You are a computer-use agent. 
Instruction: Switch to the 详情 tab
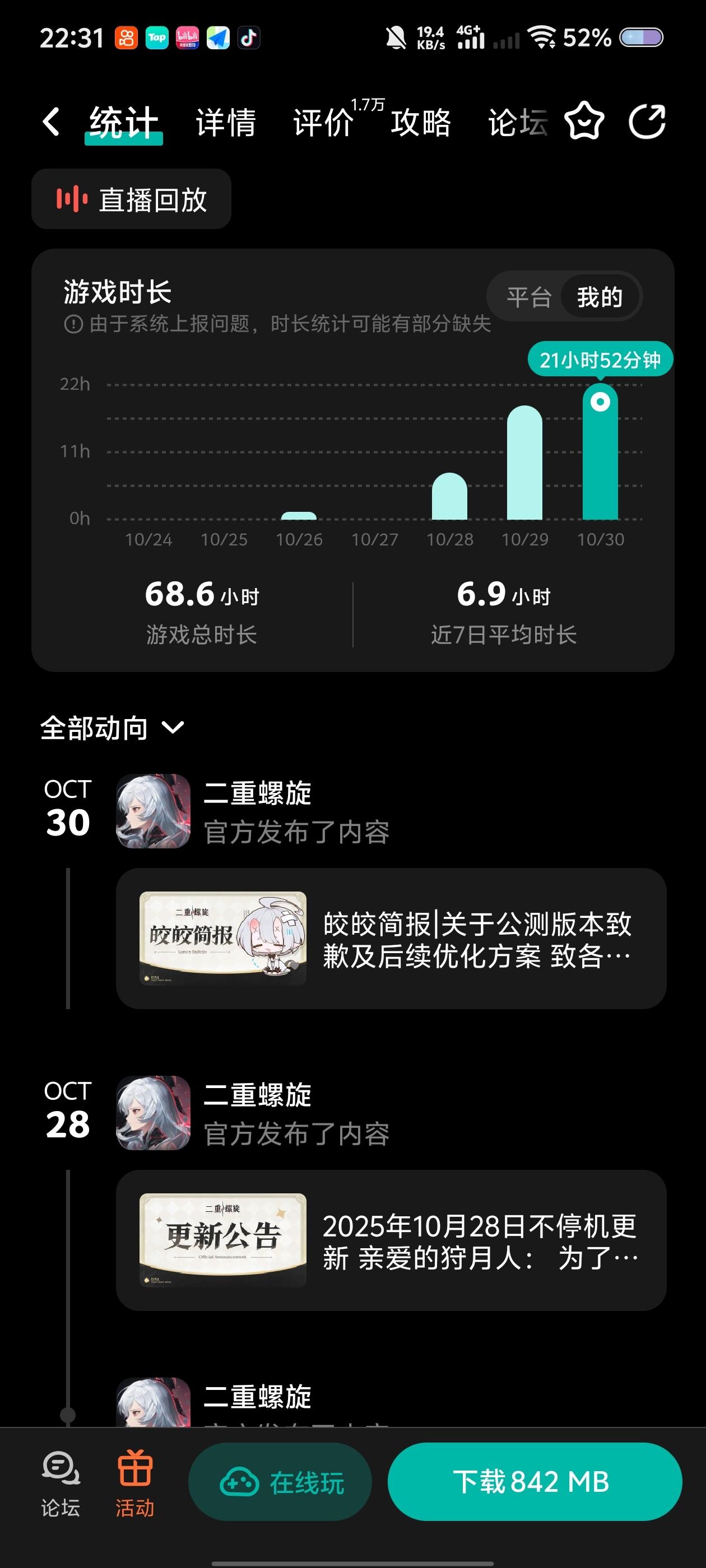click(x=226, y=122)
